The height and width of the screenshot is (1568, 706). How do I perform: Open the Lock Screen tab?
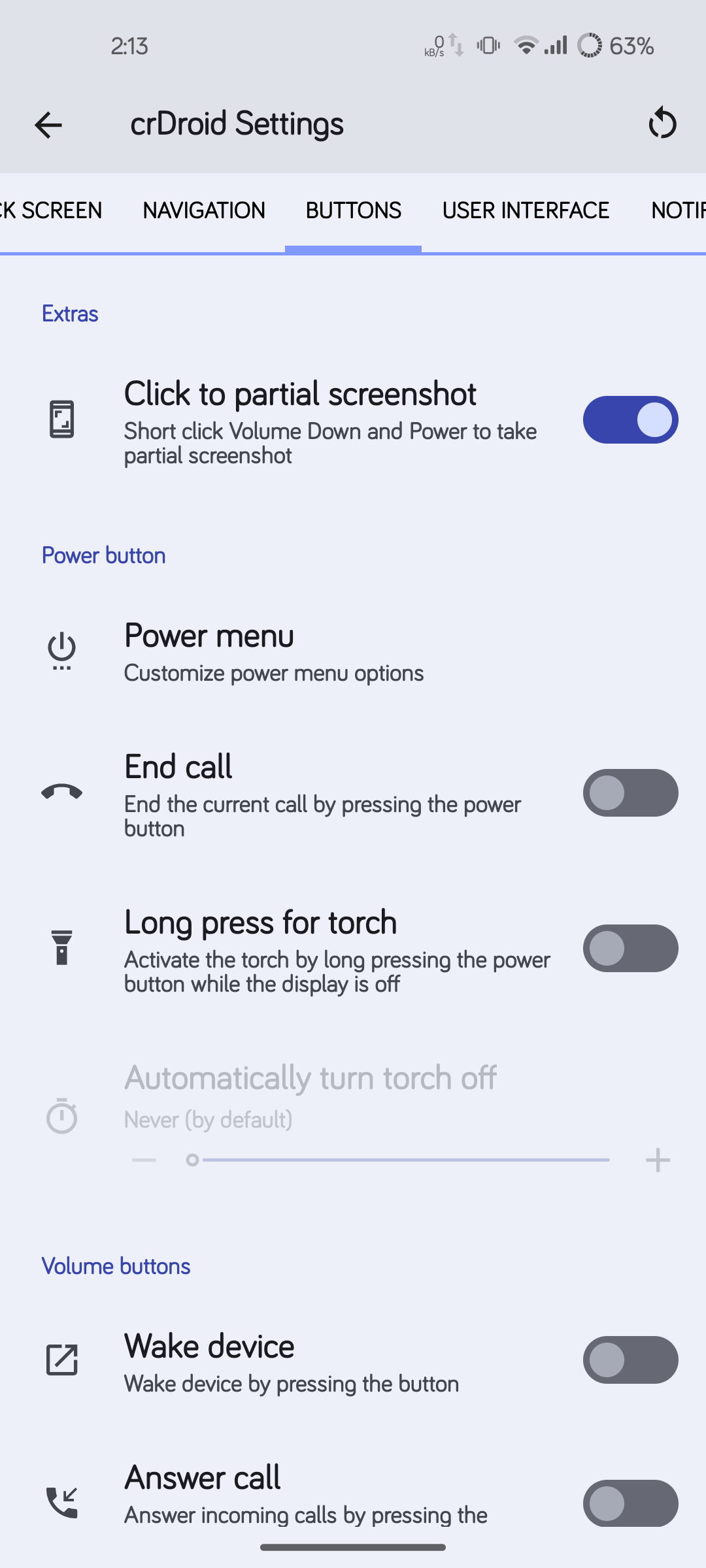(51, 210)
